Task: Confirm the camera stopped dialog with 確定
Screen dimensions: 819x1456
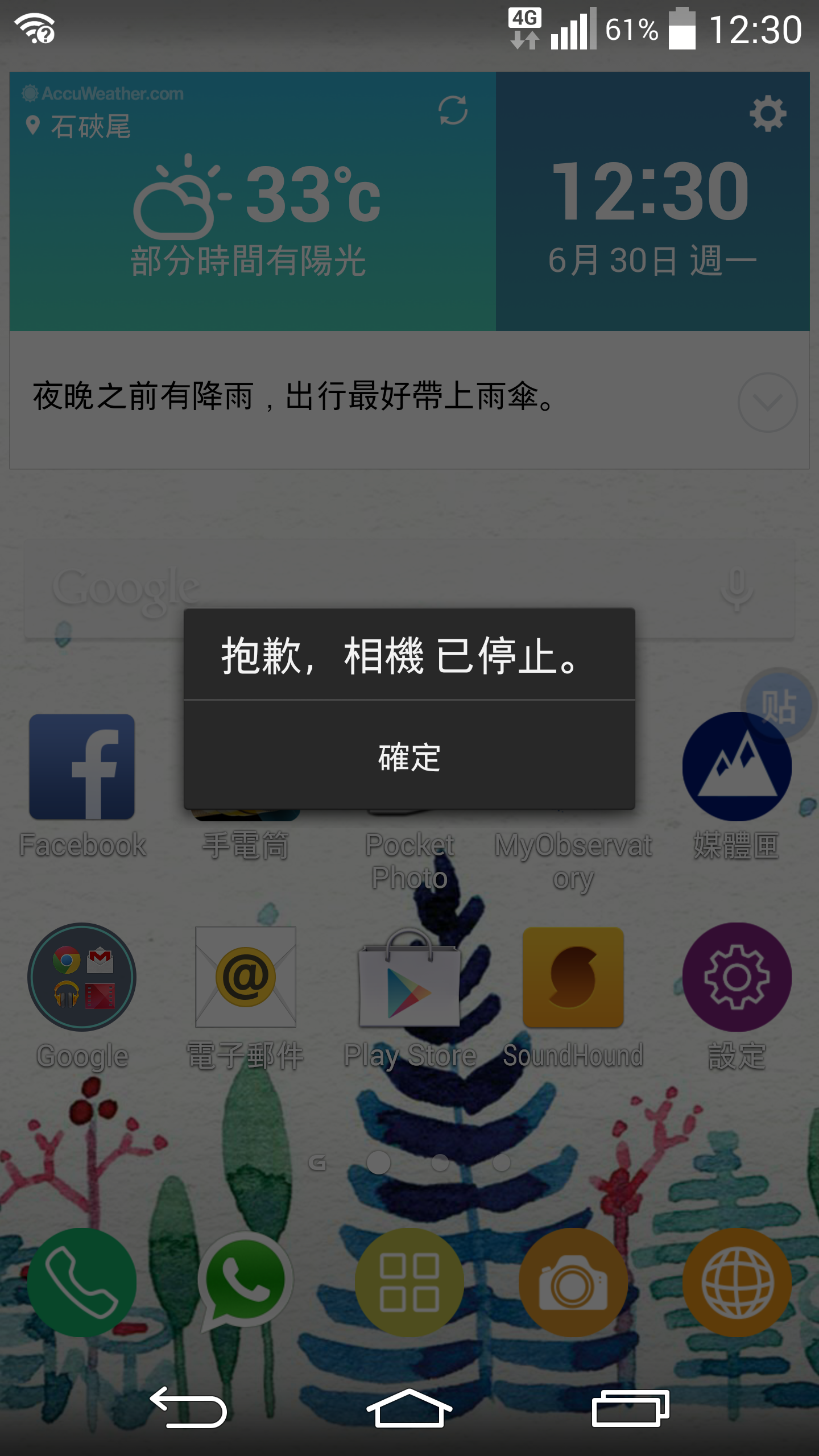Action: (x=409, y=757)
